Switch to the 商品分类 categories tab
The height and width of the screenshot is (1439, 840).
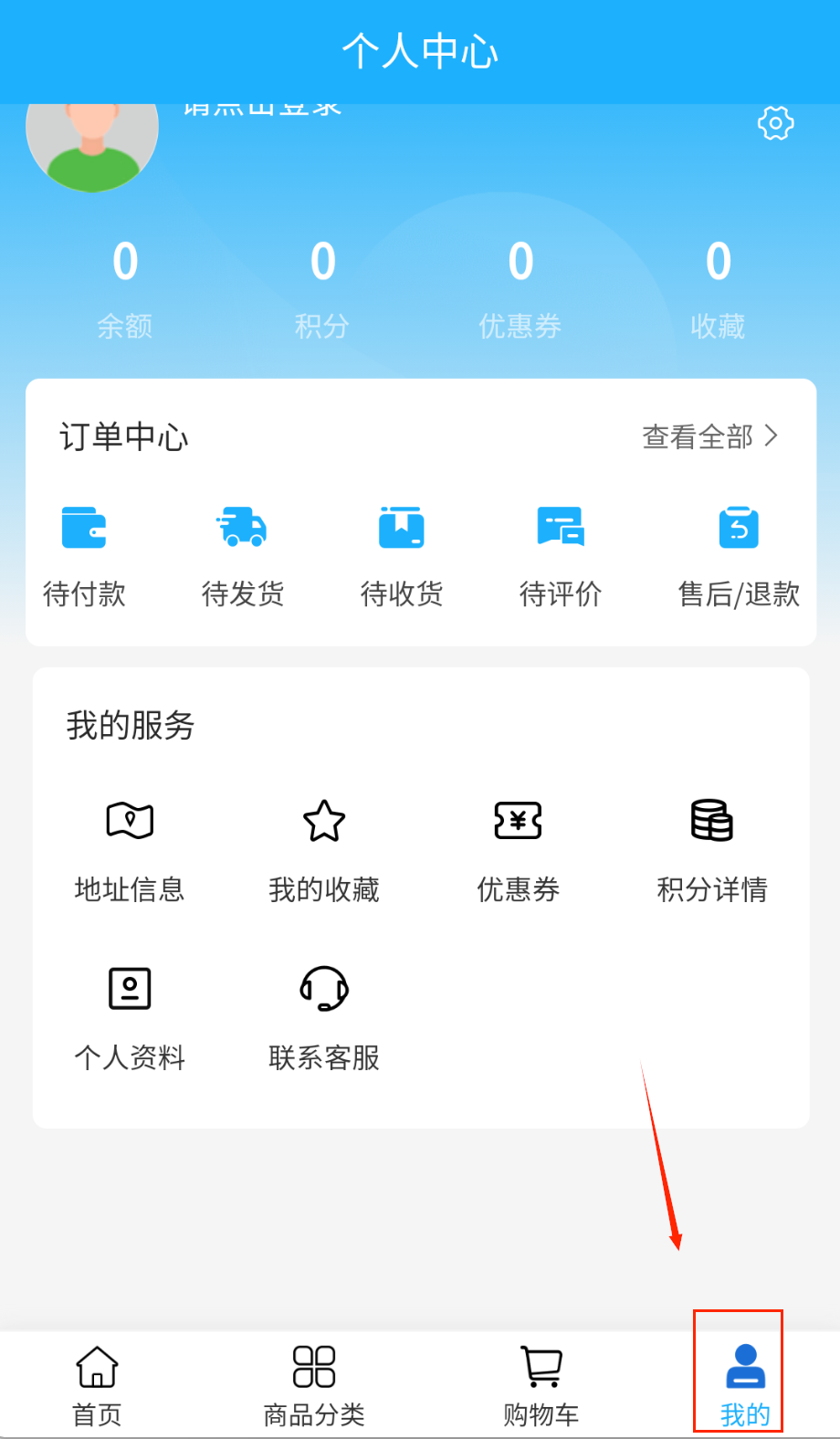pyautogui.click(x=314, y=1384)
